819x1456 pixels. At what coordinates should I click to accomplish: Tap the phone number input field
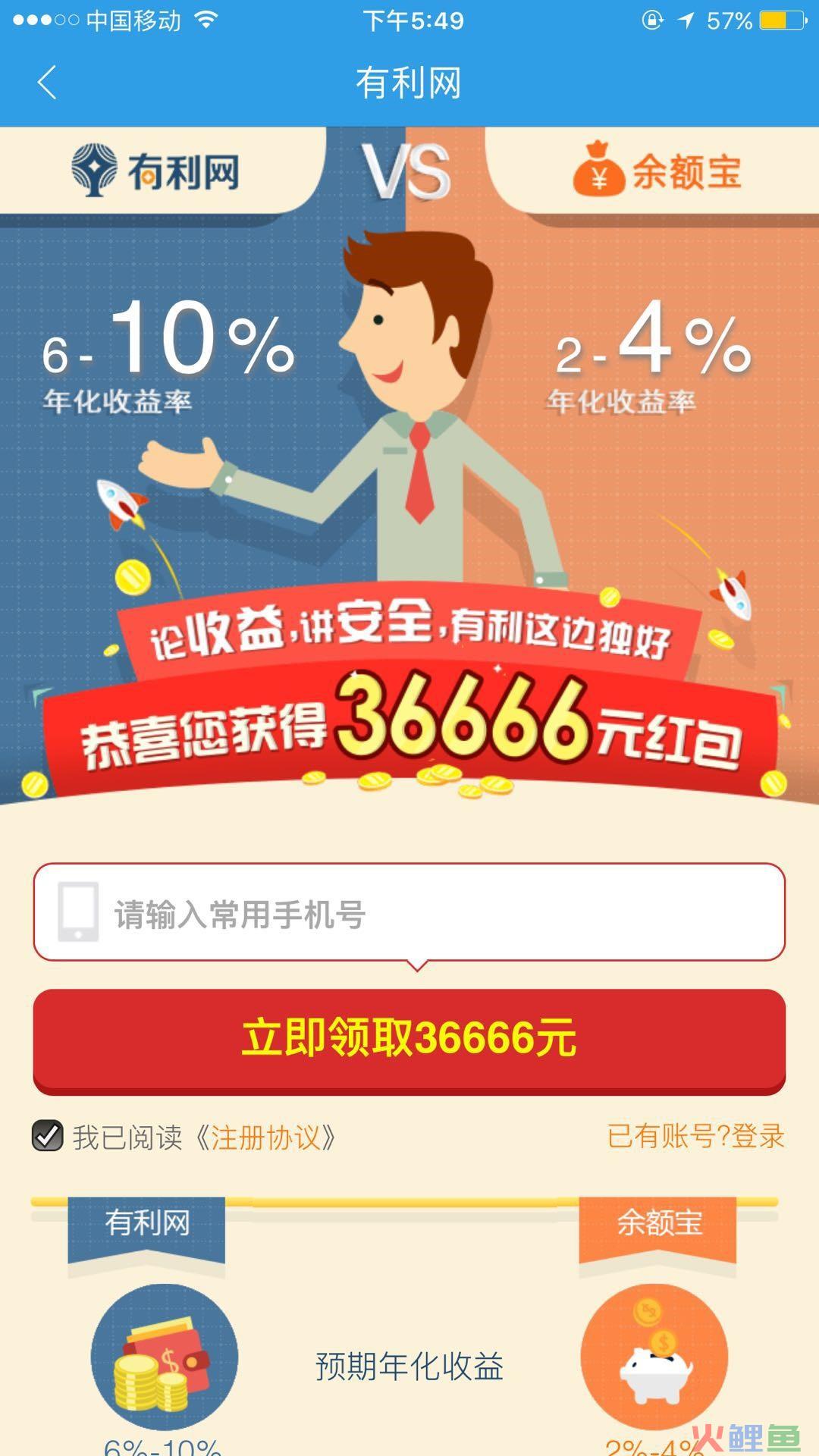[x=409, y=913]
